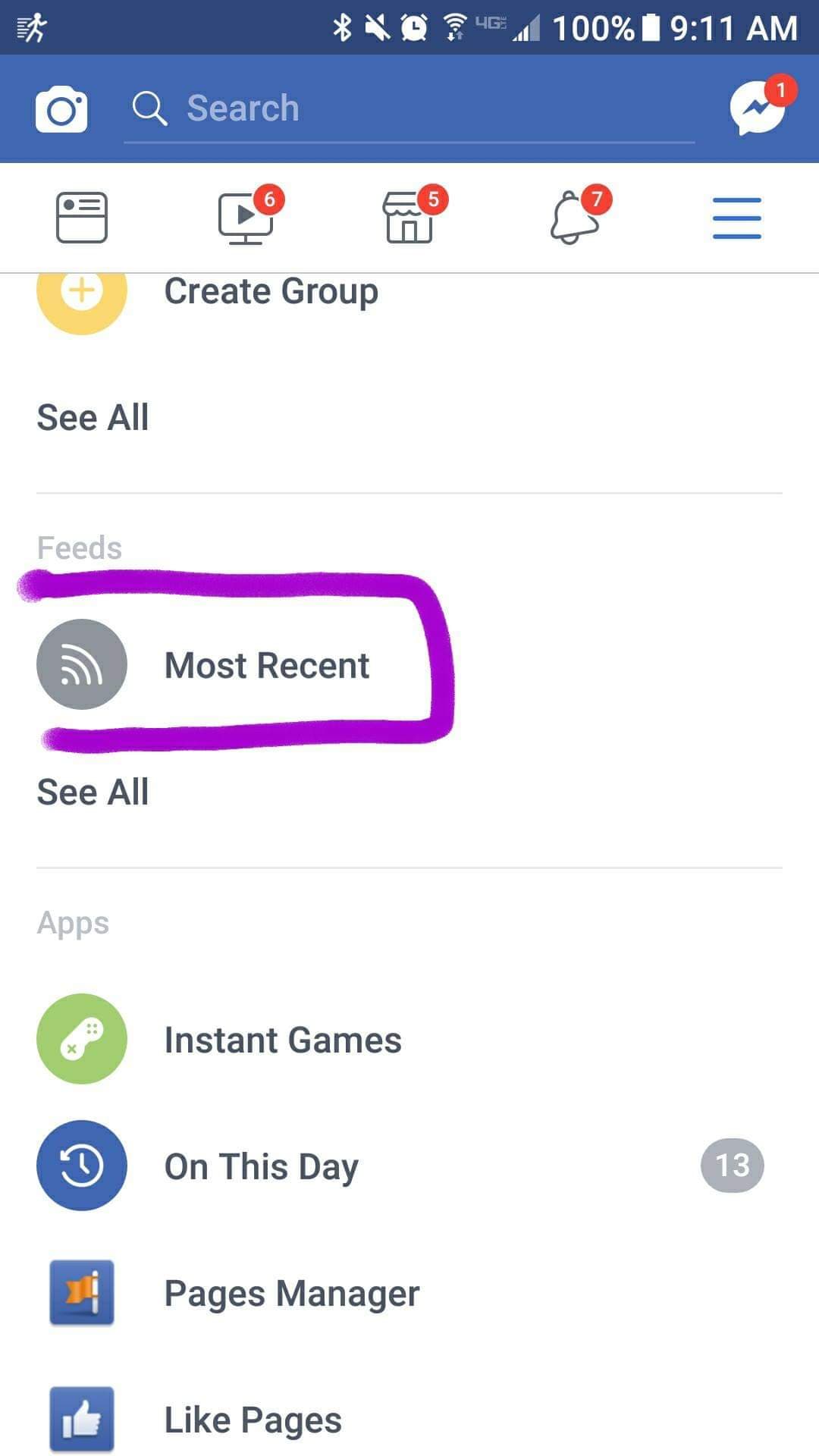Open the camera from the top bar
This screenshot has width=819, height=1456.
61,109
